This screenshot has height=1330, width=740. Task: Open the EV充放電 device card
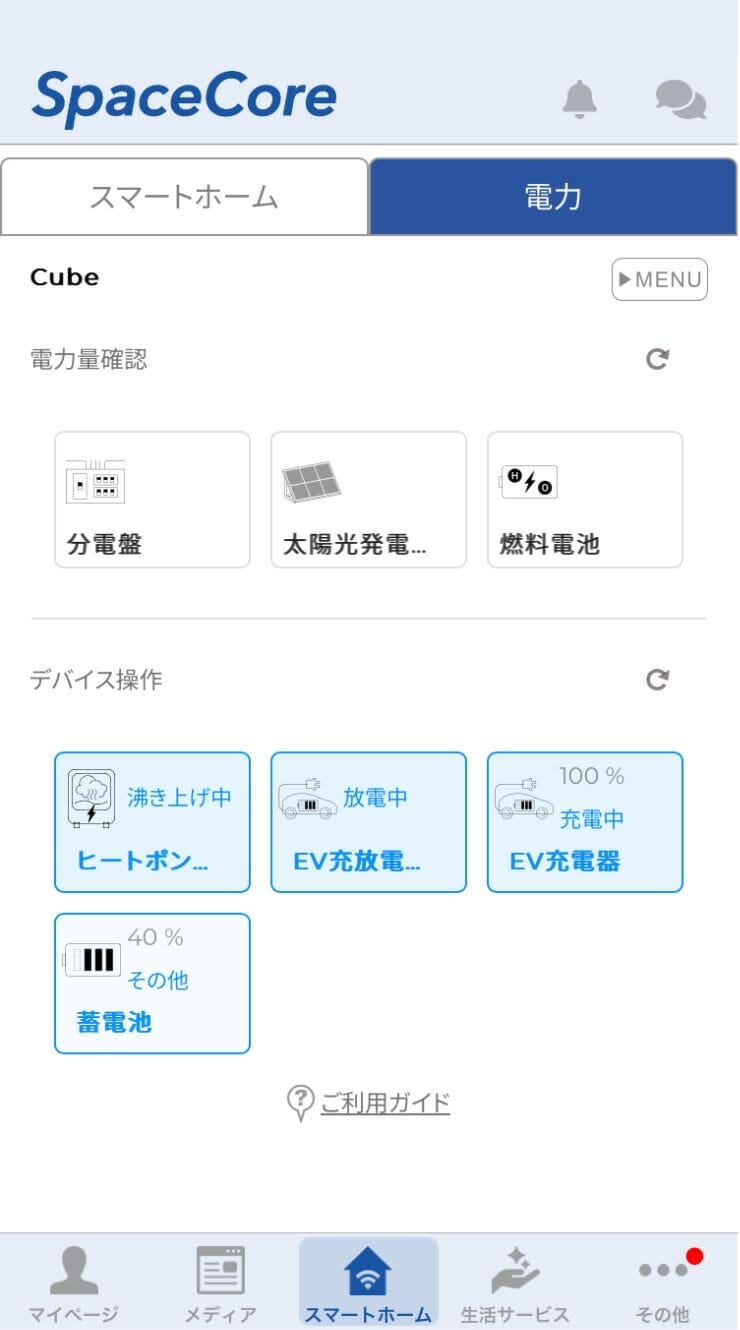click(x=369, y=822)
